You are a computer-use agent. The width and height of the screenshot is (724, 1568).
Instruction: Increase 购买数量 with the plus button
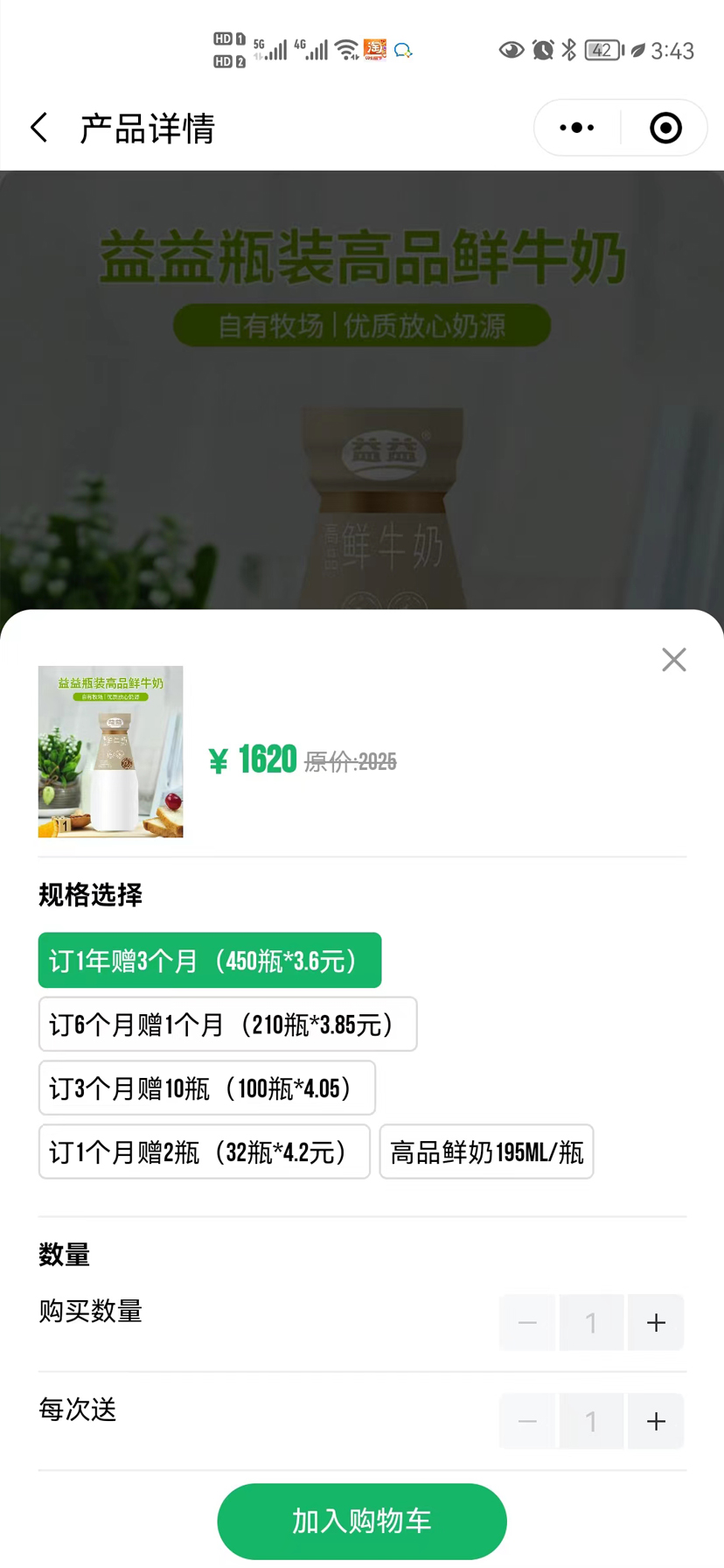[x=656, y=1323]
